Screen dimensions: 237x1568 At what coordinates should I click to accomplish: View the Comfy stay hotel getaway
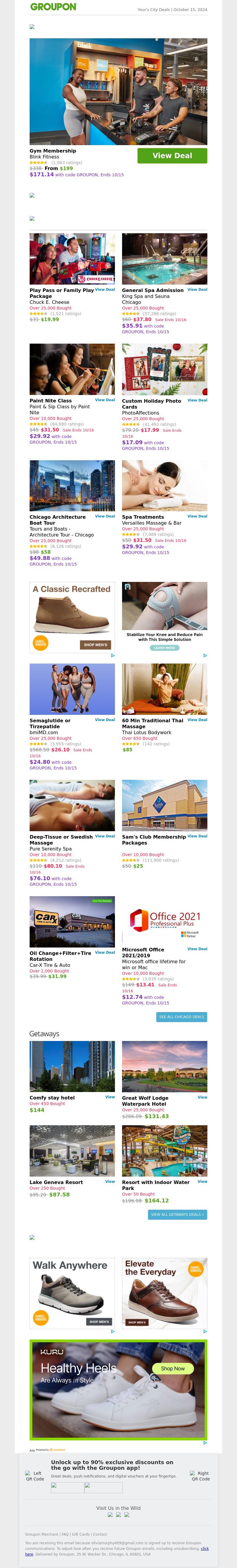(x=110, y=1097)
